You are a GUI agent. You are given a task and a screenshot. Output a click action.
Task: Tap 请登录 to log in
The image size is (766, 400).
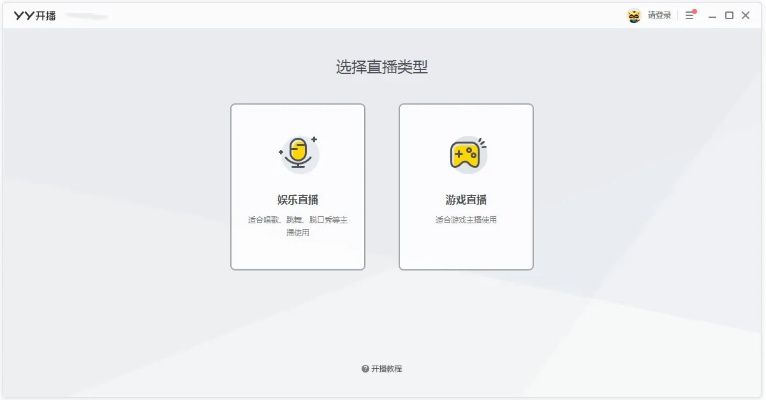659,16
